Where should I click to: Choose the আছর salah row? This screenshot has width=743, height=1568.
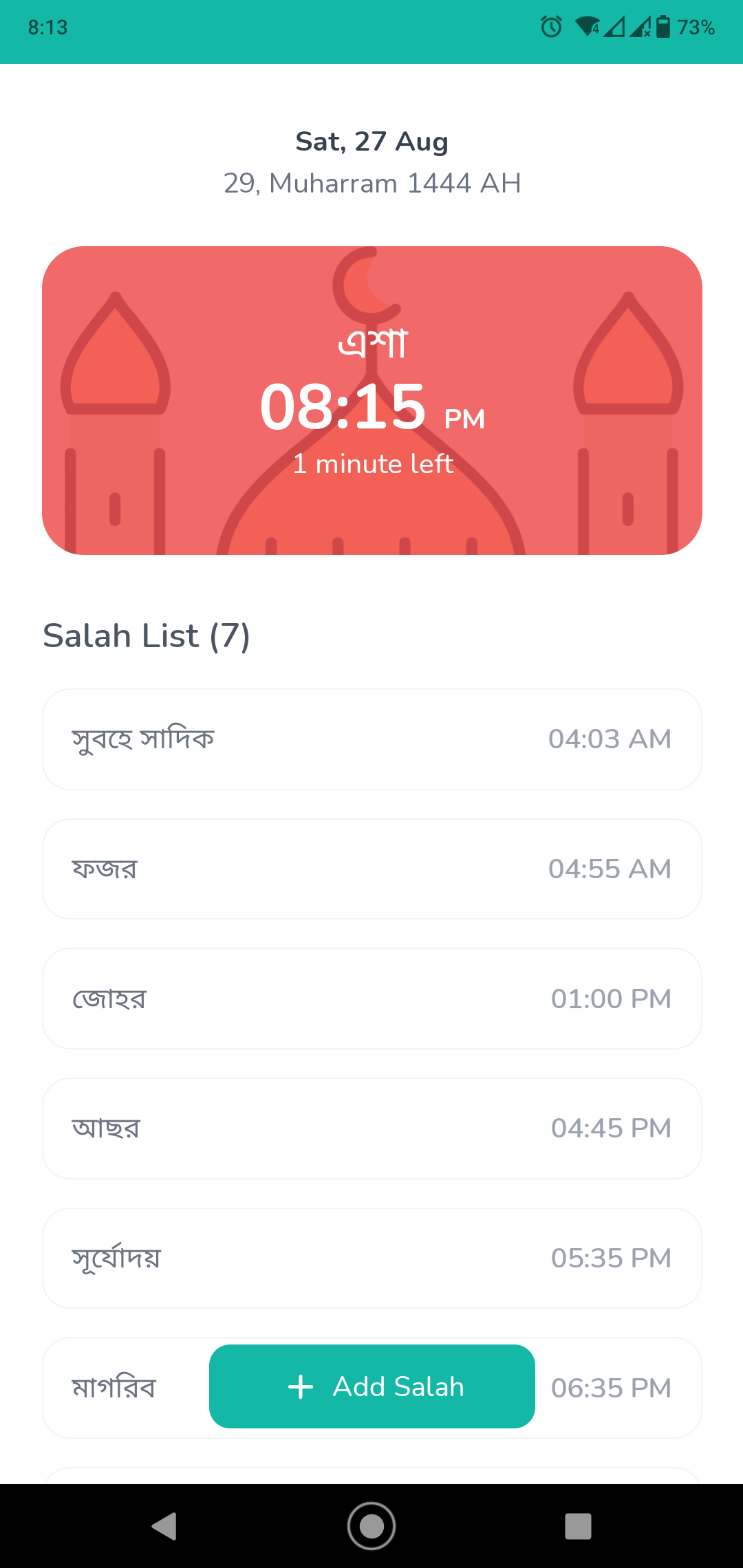pos(371,1128)
